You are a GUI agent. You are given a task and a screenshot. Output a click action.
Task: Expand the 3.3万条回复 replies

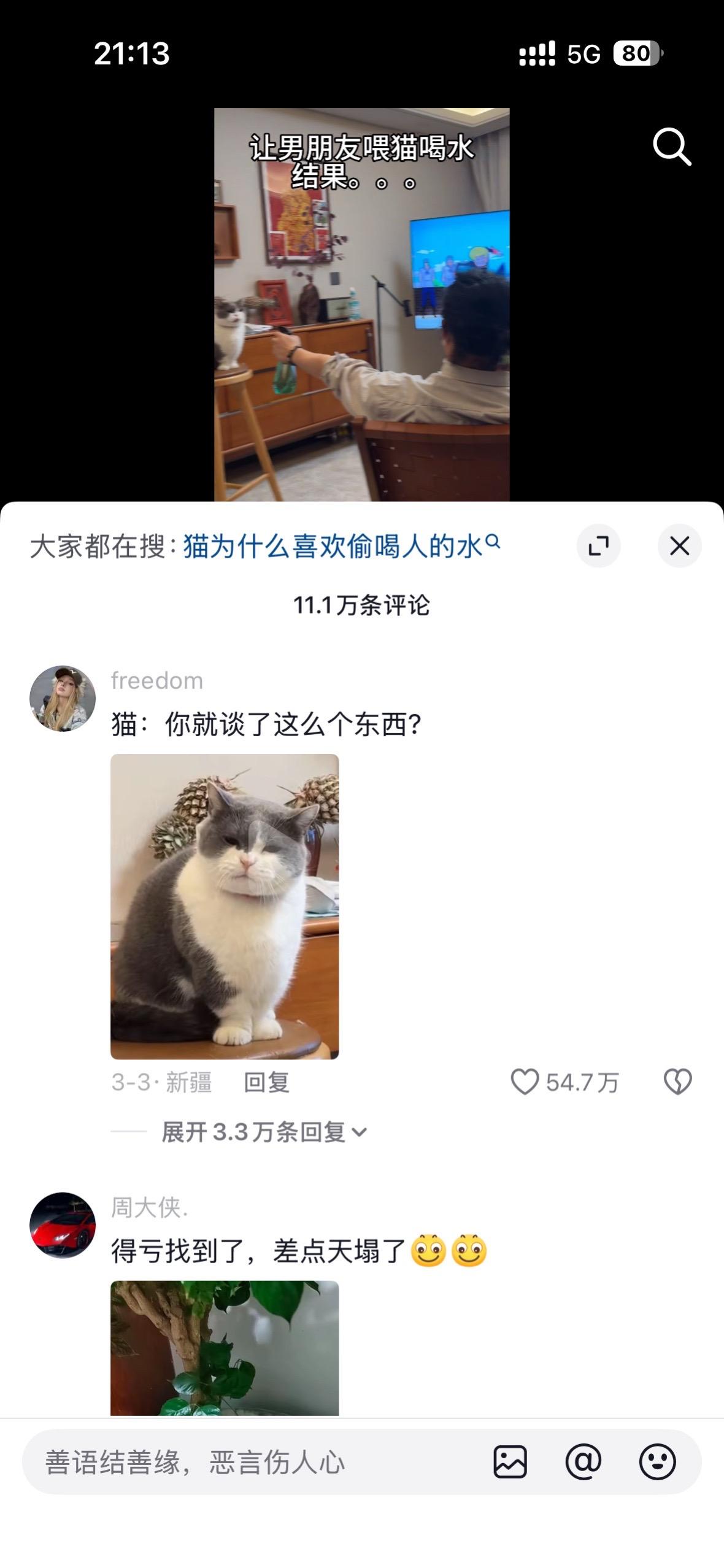pyautogui.click(x=258, y=1133)
